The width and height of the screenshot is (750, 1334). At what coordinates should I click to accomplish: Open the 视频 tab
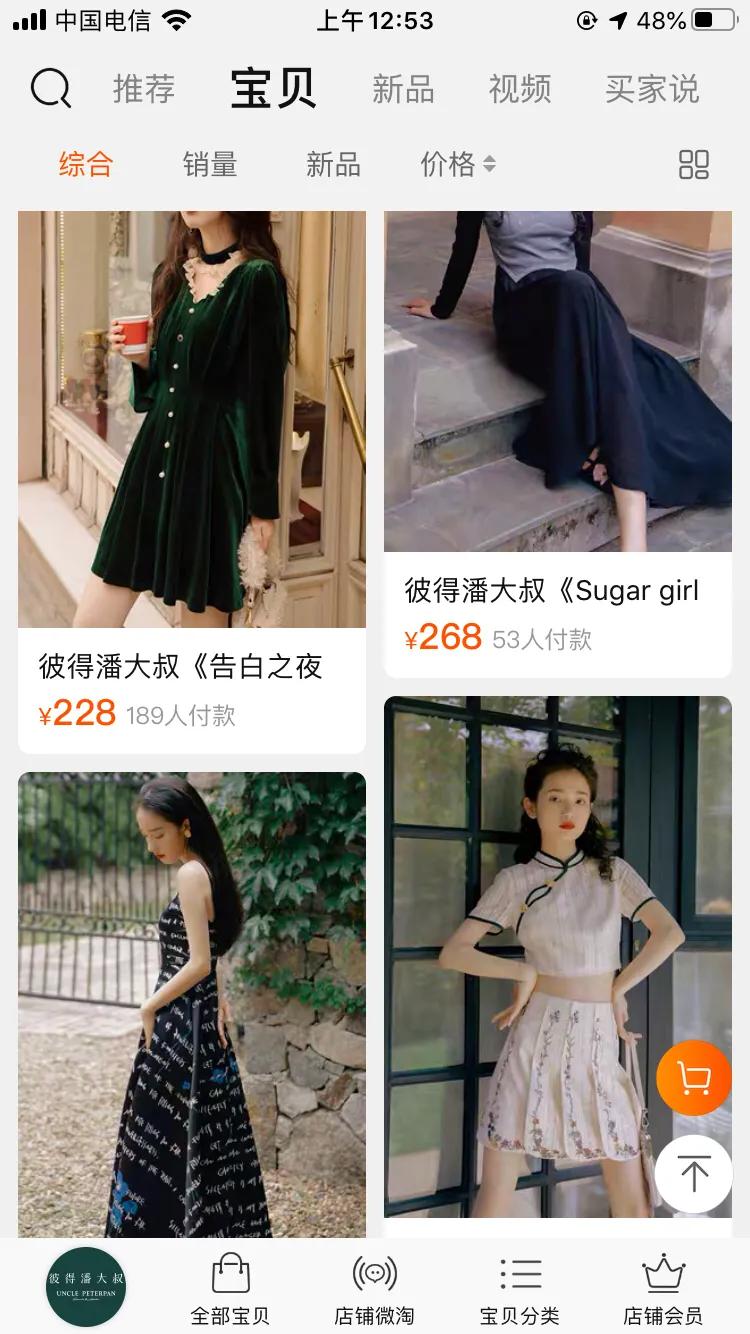click(520, 89)
